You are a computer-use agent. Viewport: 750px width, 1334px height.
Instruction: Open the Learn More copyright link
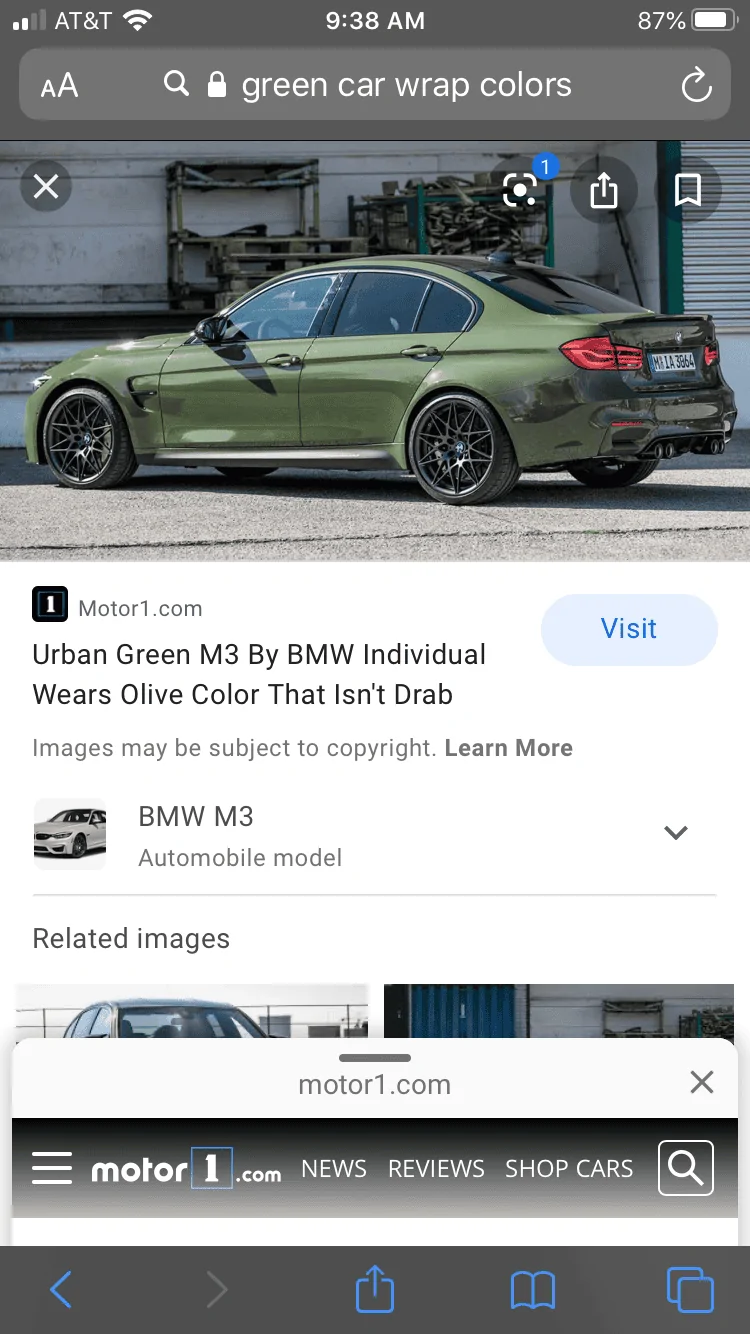[508, 748]
